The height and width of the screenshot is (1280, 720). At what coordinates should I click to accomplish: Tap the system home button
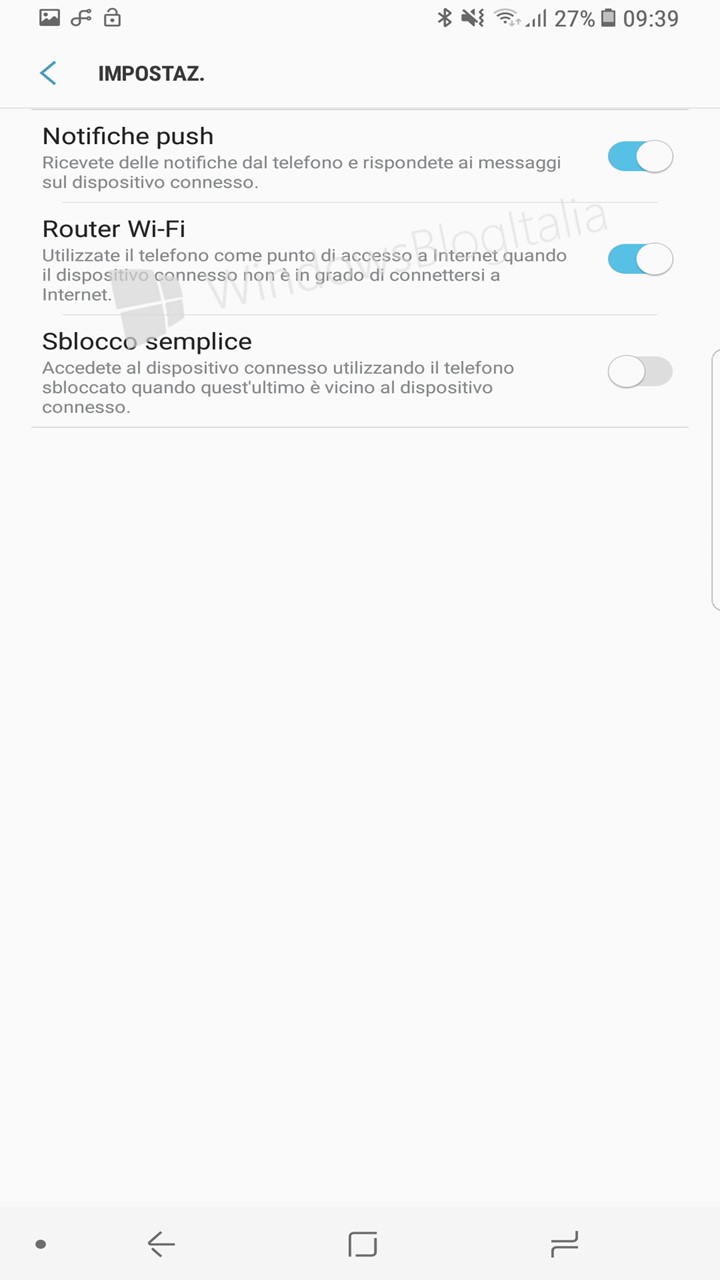[x=362, y=1244]
